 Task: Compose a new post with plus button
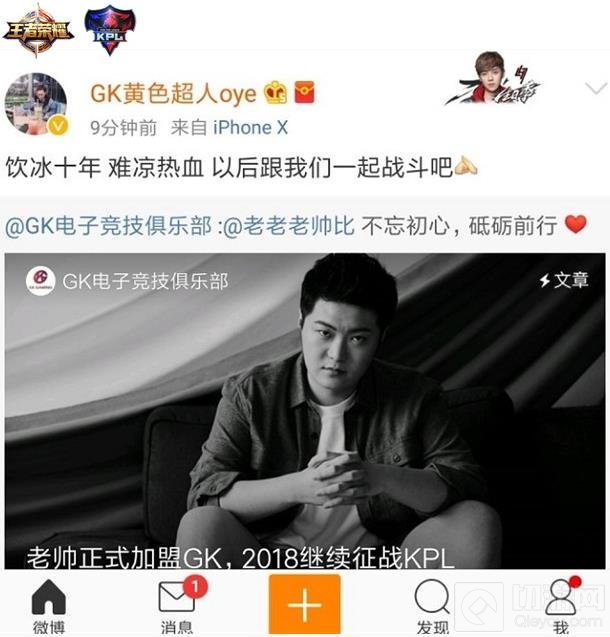(x=304, y=605)
